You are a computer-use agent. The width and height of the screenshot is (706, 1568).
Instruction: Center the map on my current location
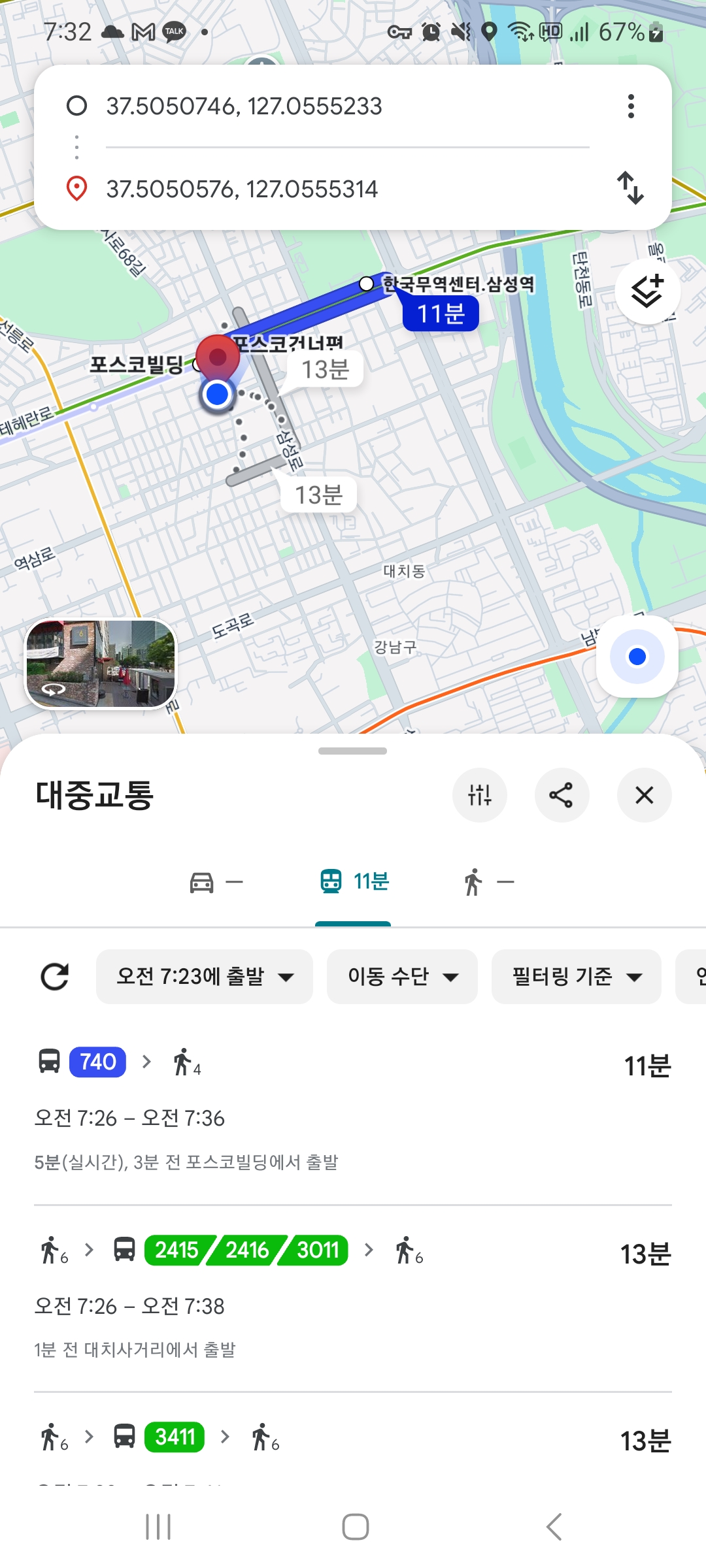637,656
